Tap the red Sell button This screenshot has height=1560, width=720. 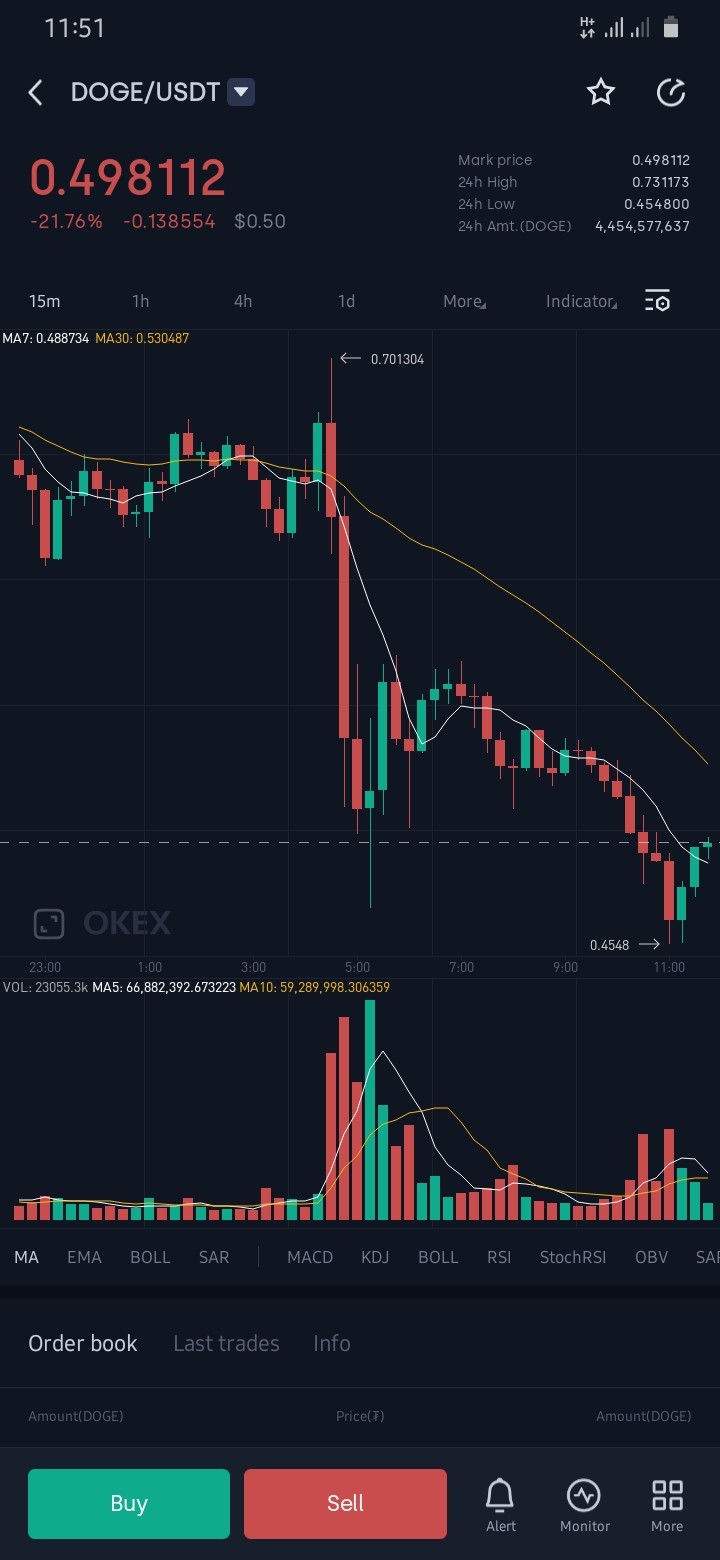[345, 1503]
